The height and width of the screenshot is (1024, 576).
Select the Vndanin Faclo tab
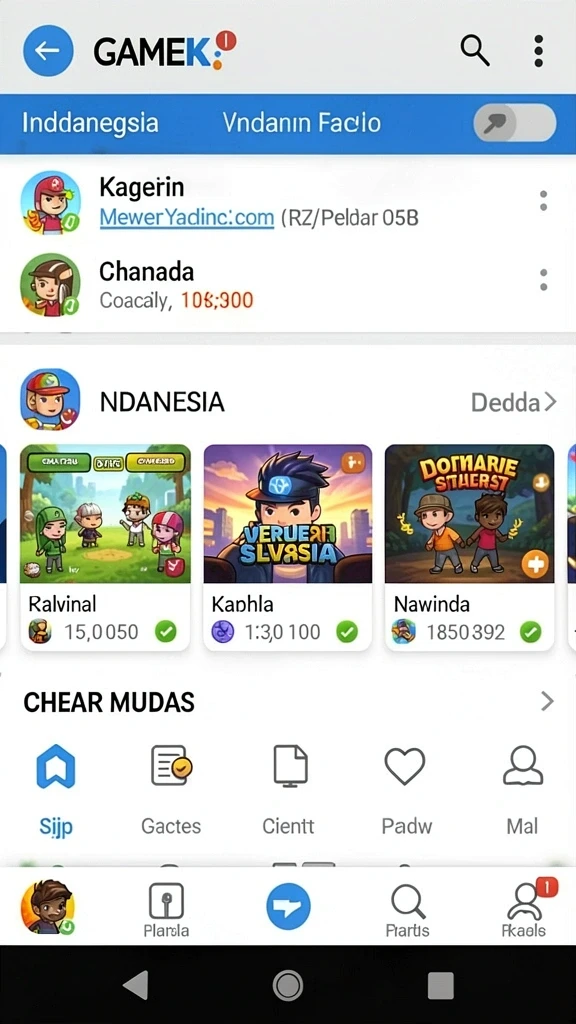pyautogui.click(x=302, y=123)
